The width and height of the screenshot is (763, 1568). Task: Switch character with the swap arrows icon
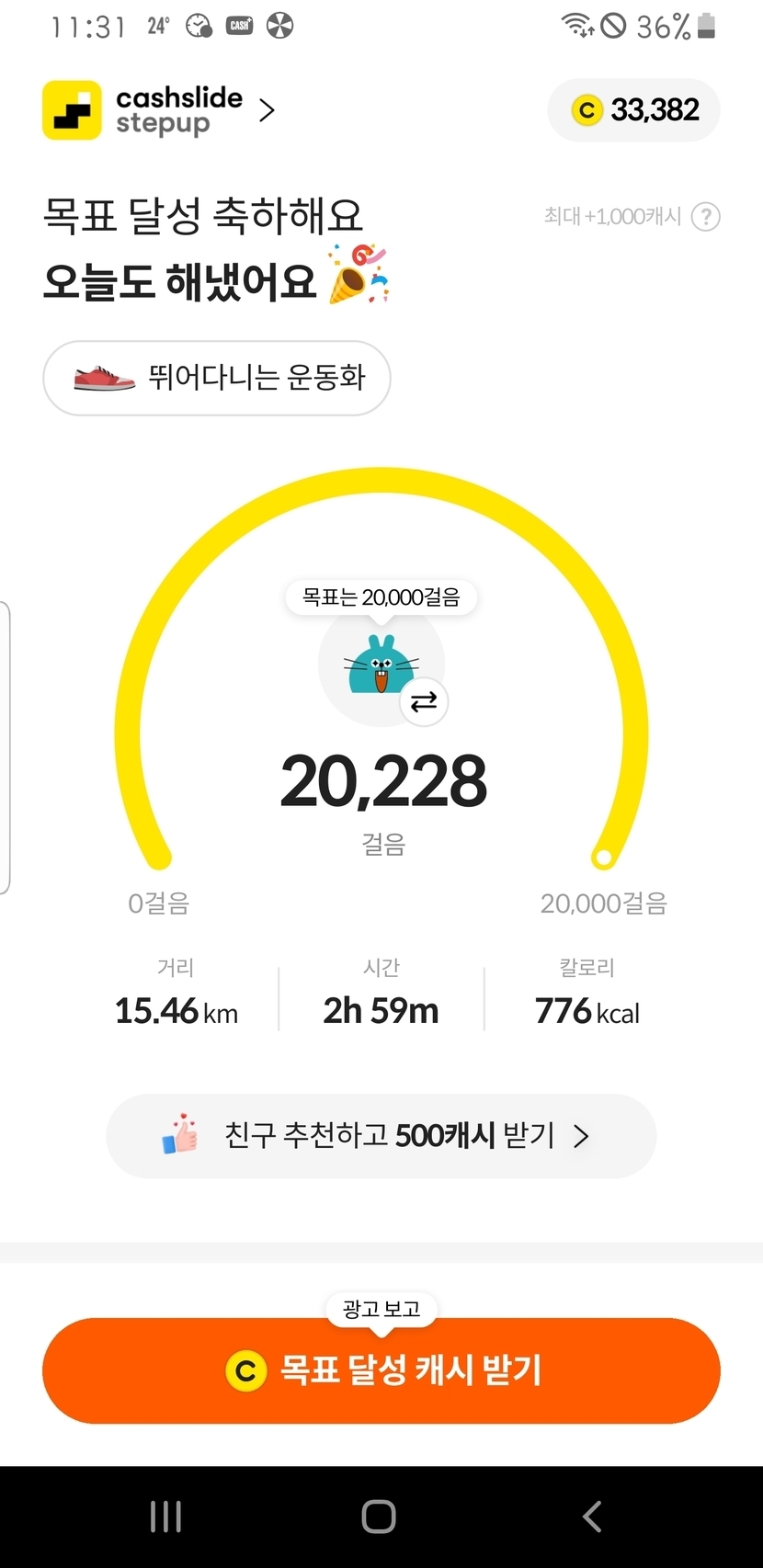[x=424, y=702]
